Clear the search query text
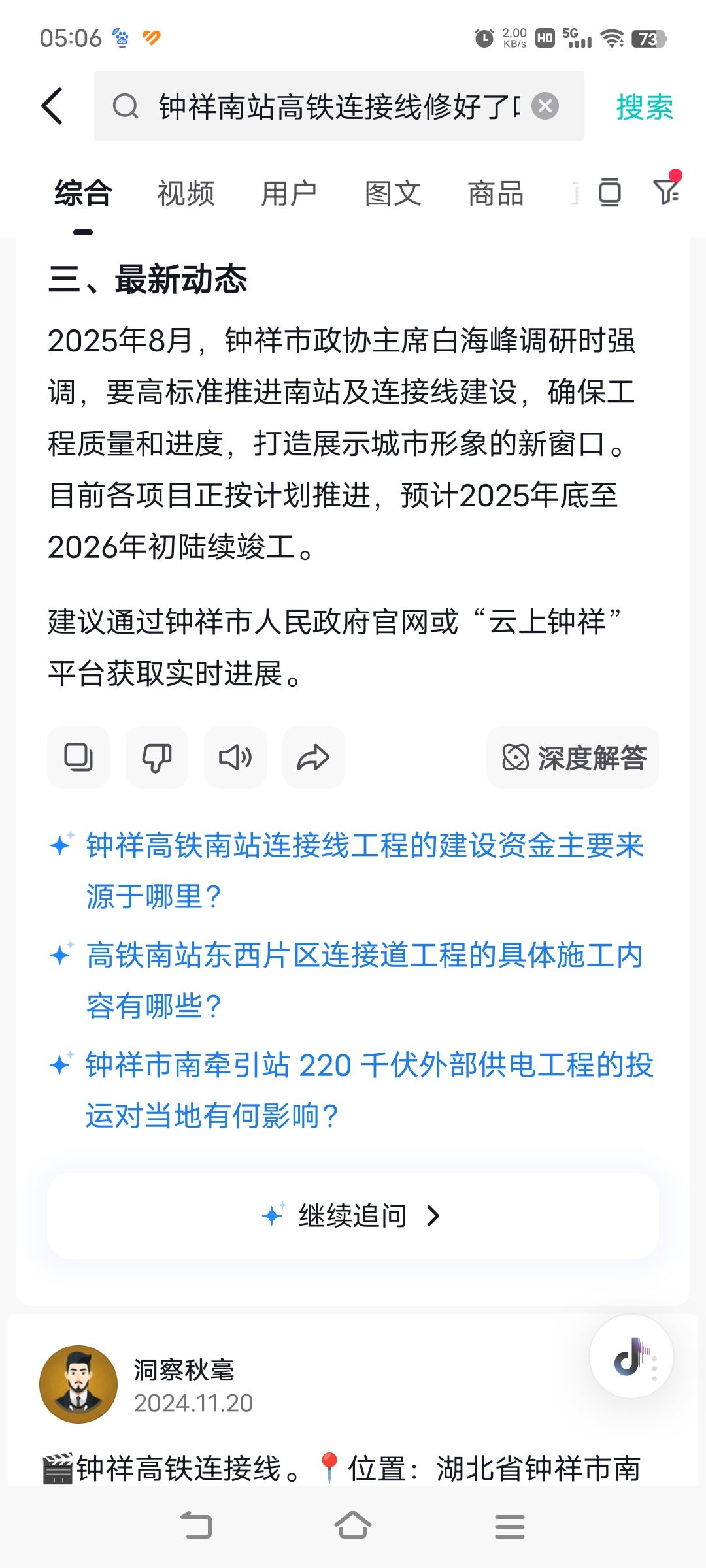706x1568 pixels. (x=545, y=106)
